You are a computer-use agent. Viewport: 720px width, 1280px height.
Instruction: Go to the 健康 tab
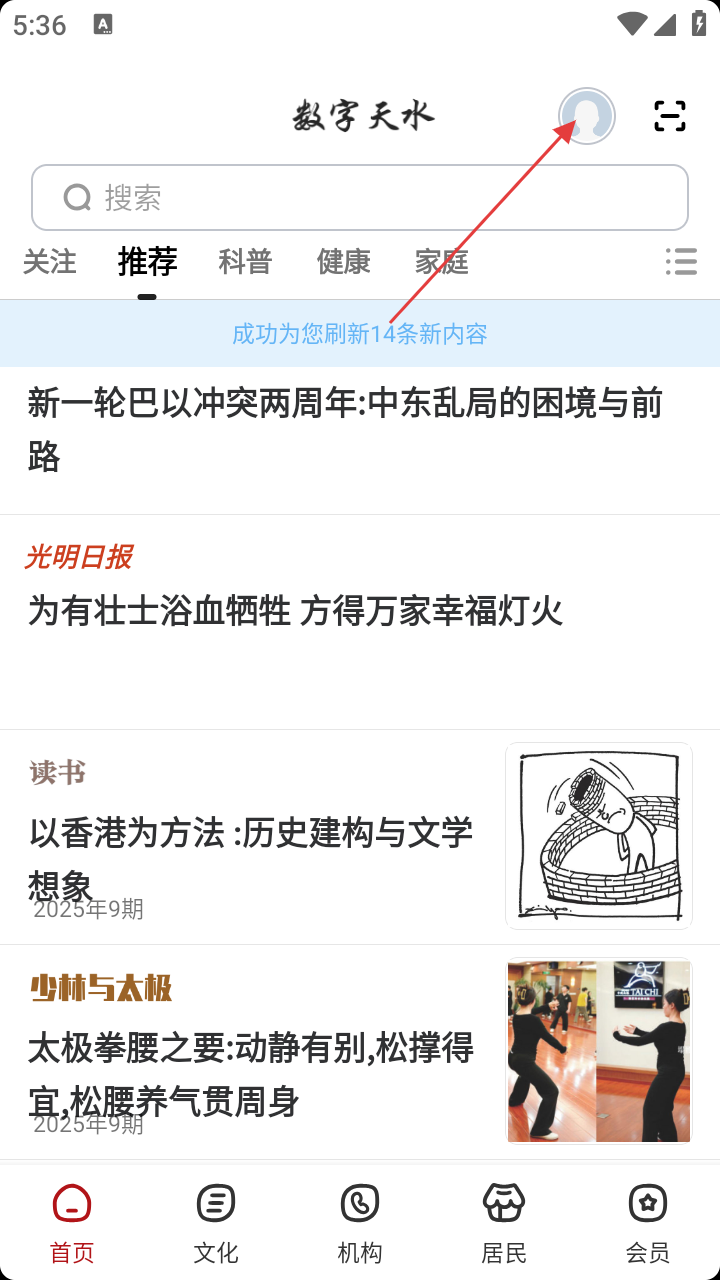[343, 262]
